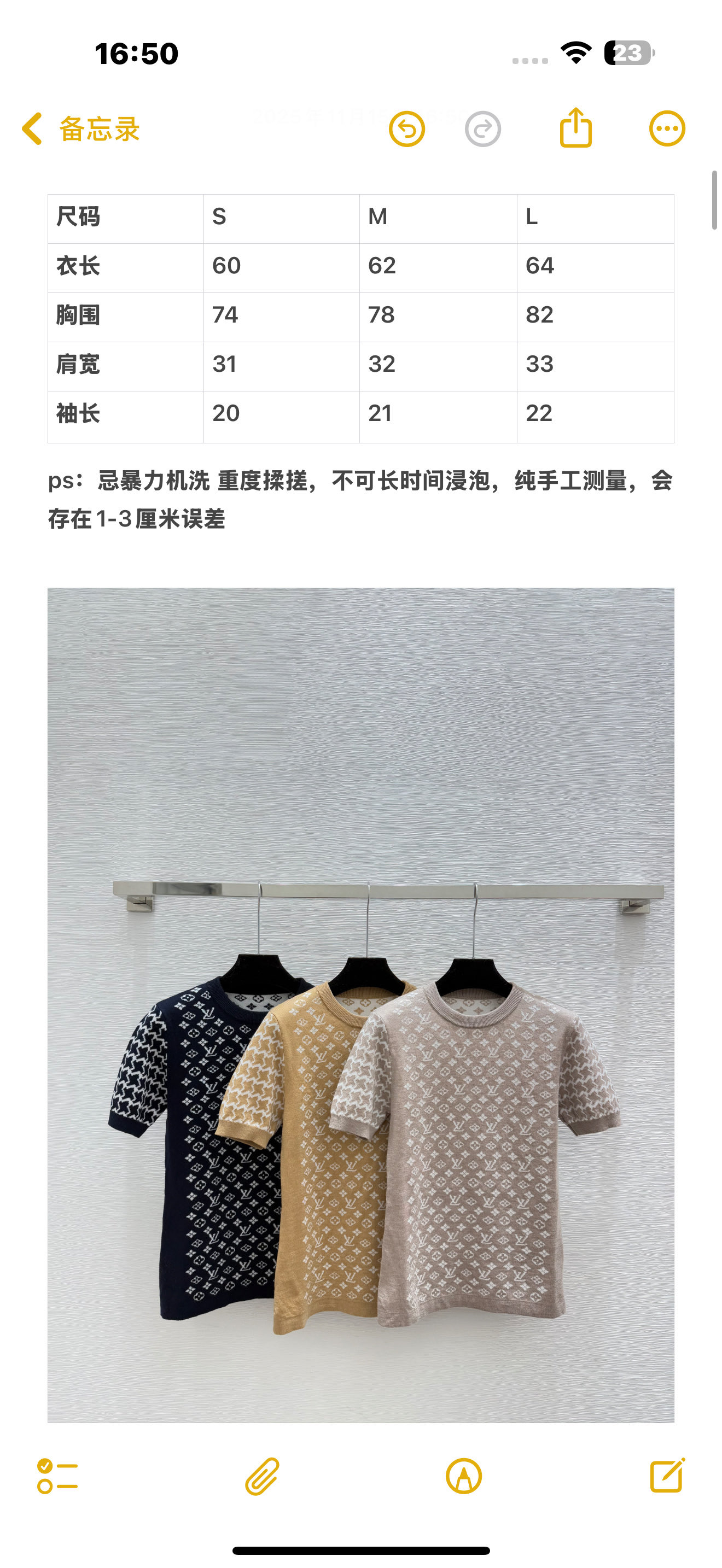Add a checklist to the note
The image size is (722, 1568).
click(57, 1476)
